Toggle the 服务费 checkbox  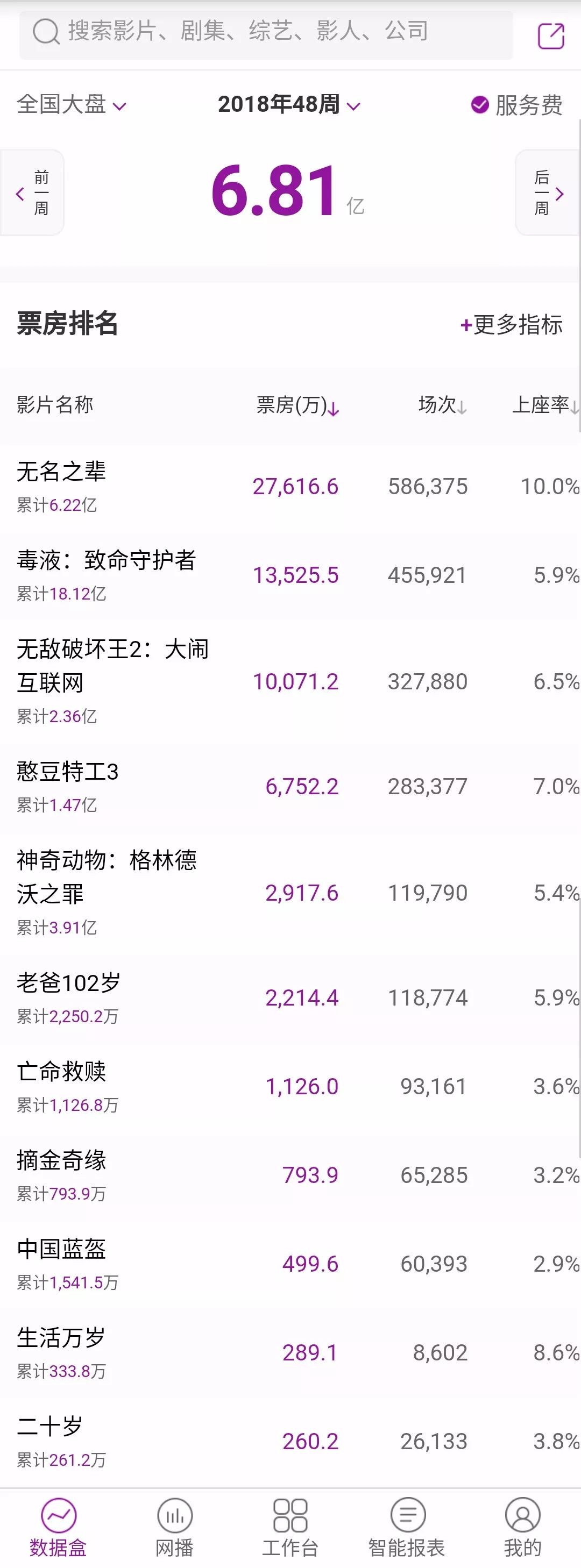[516, 105]
